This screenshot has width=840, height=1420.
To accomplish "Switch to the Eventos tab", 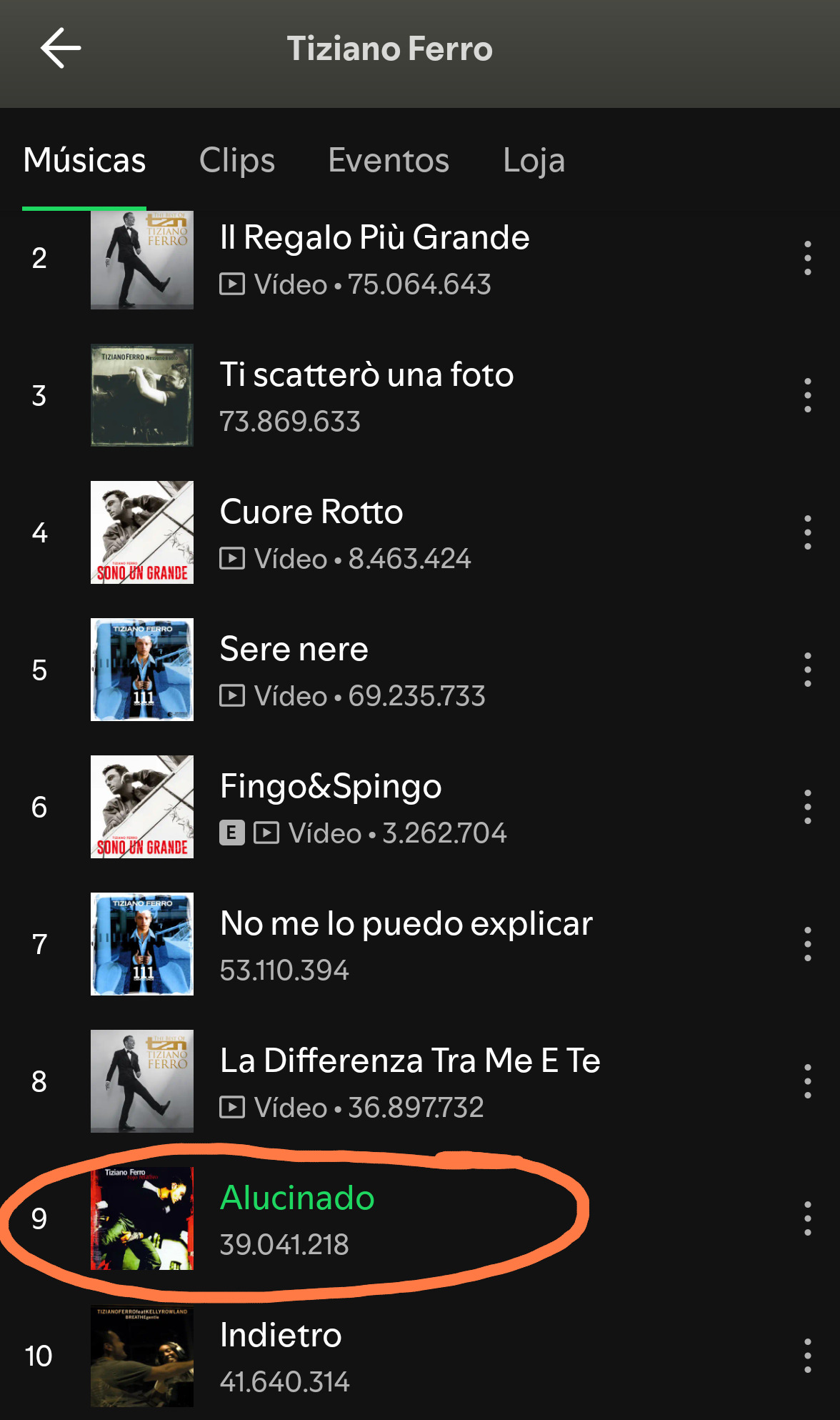I will (x=389, y=160).
